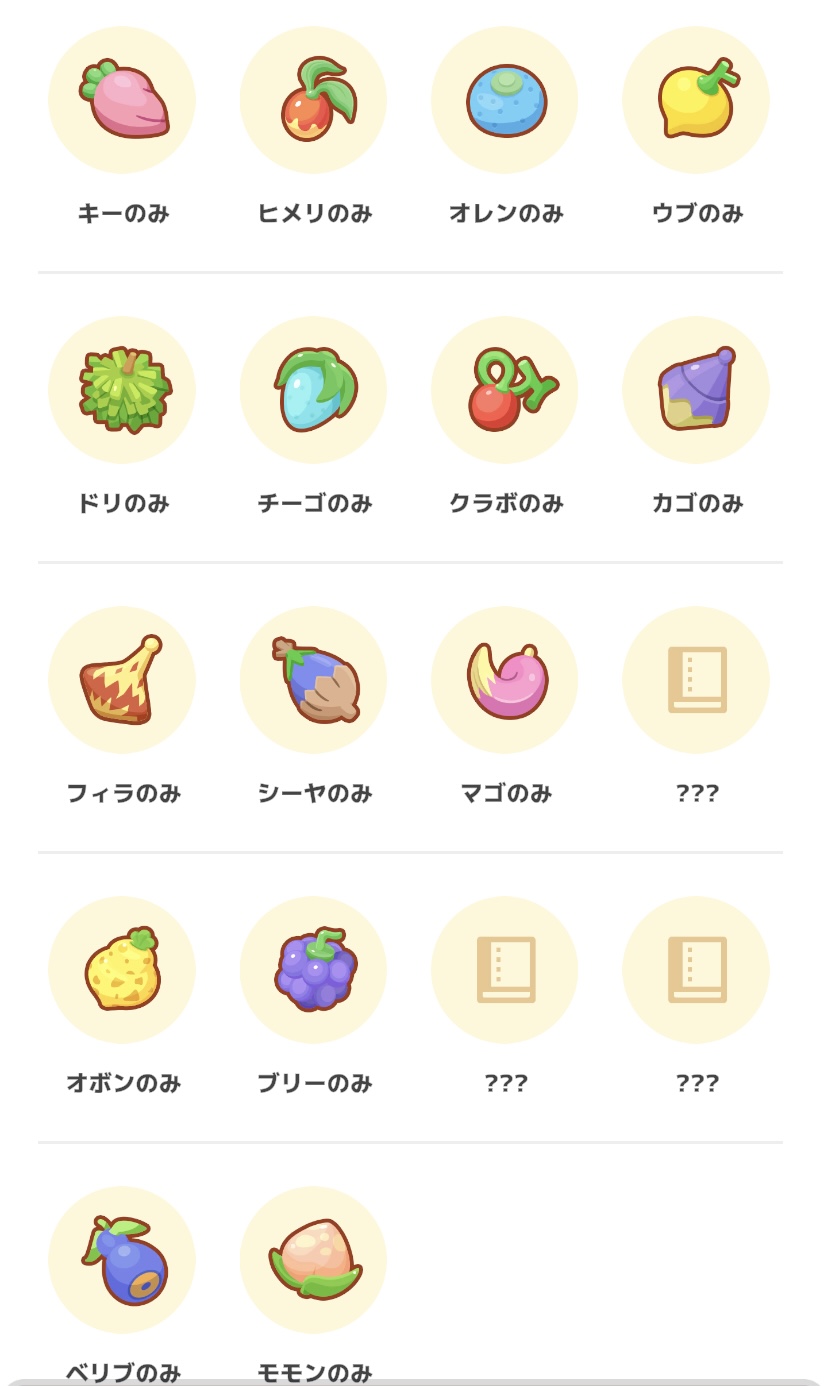Show the クラボのみ berry info

pyautogui.click(x=505, y=390)
